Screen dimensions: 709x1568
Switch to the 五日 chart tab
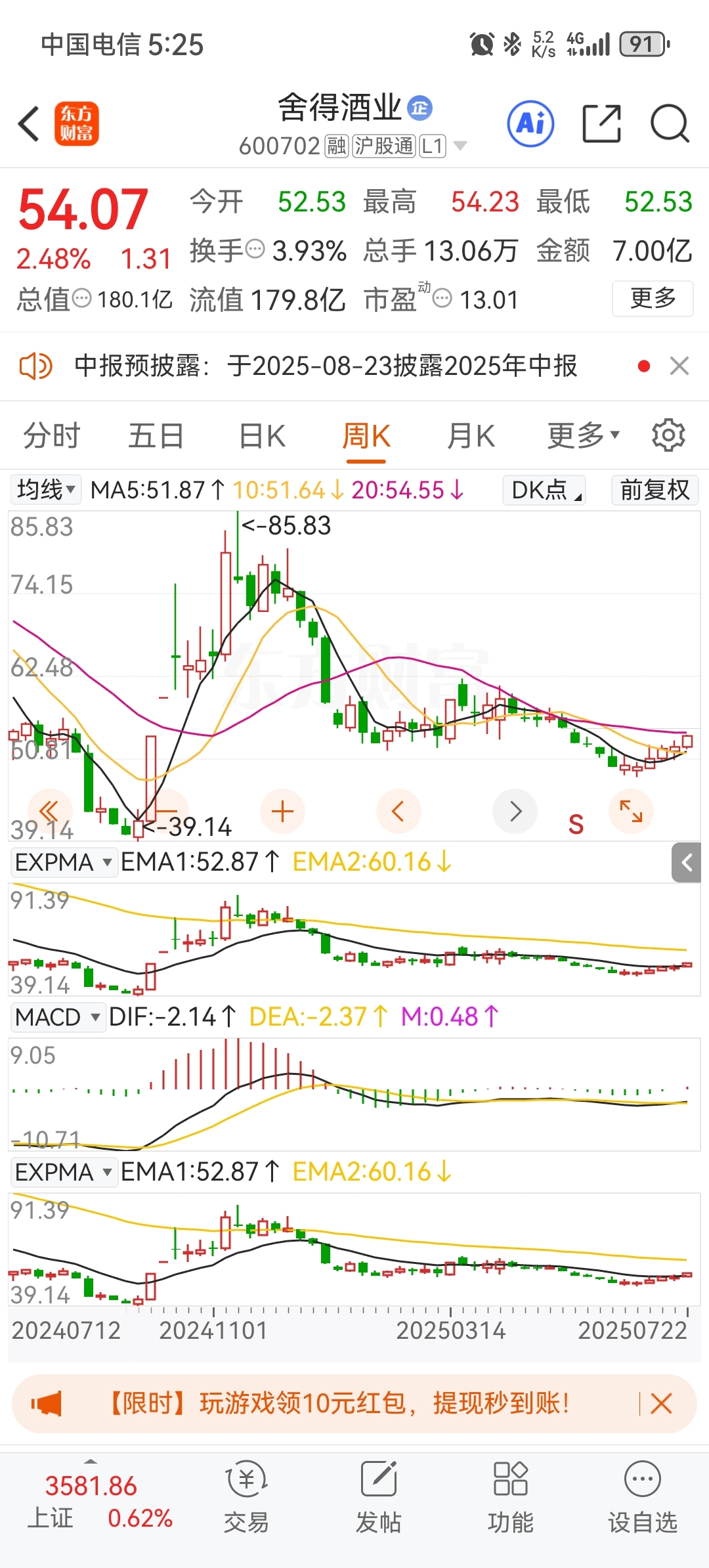[x=156, y=436]
